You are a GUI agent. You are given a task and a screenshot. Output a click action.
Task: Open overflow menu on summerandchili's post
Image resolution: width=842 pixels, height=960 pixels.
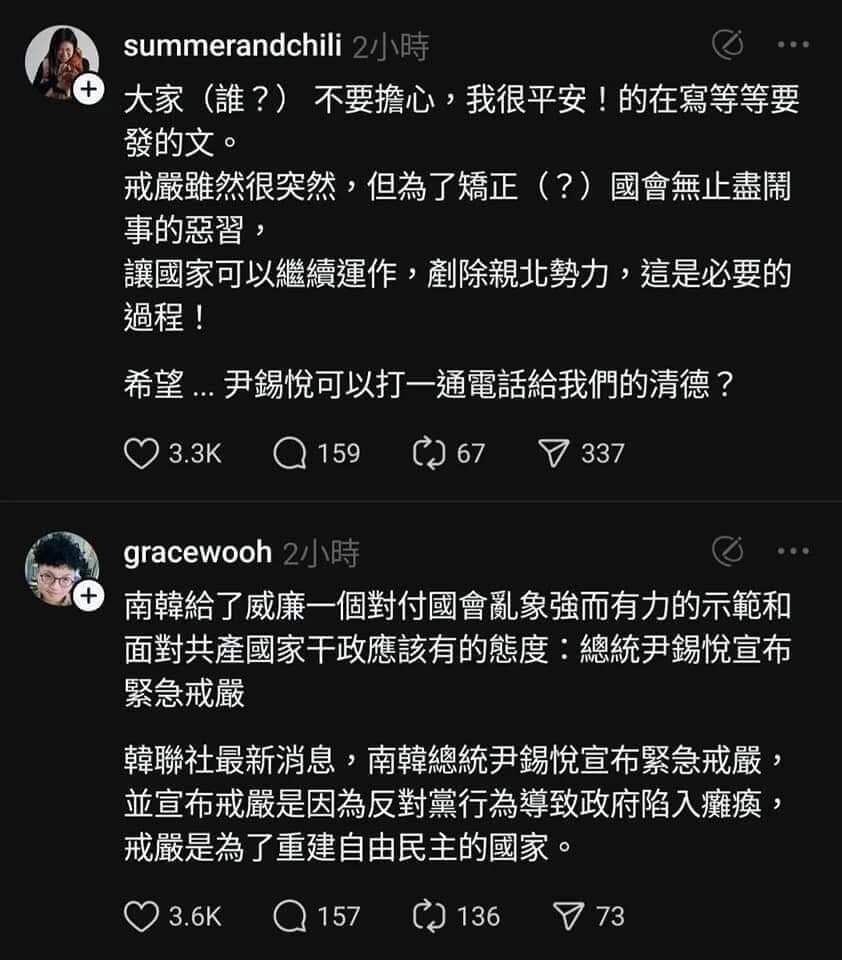pos(792,45)
